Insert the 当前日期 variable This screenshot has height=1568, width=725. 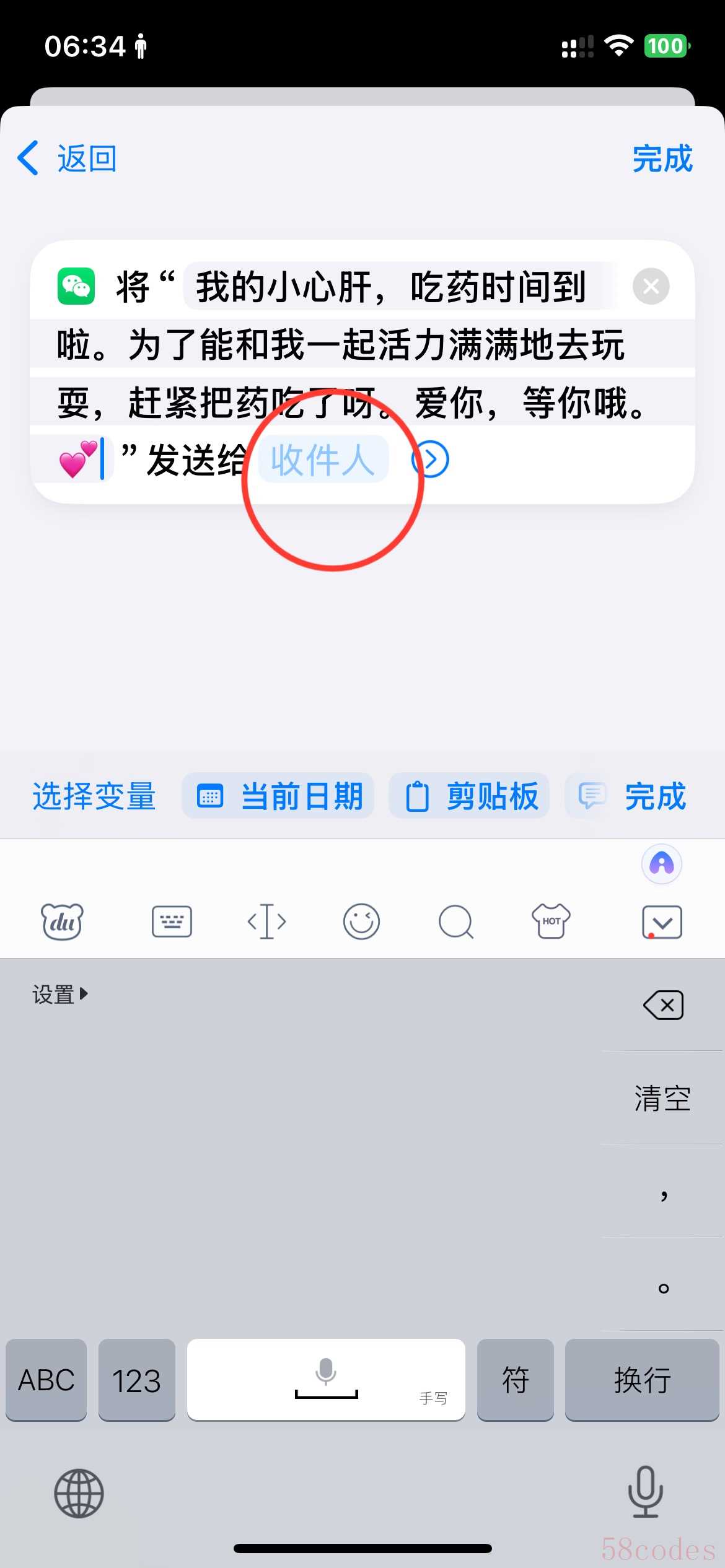278,796
